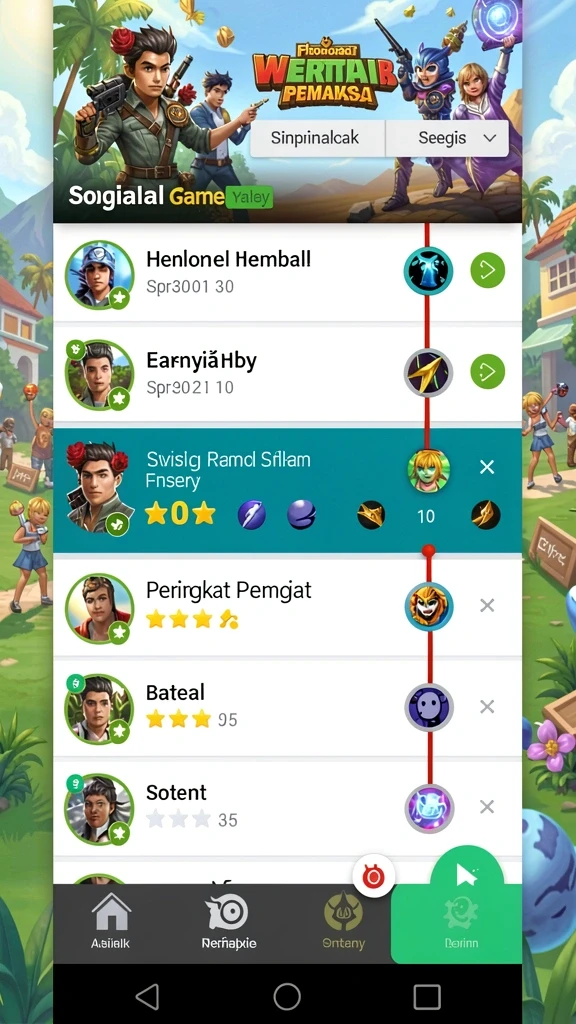Open the Earnyiä Hby entry
Viewport: 576px width, 1024px height.
pos(287,374)
